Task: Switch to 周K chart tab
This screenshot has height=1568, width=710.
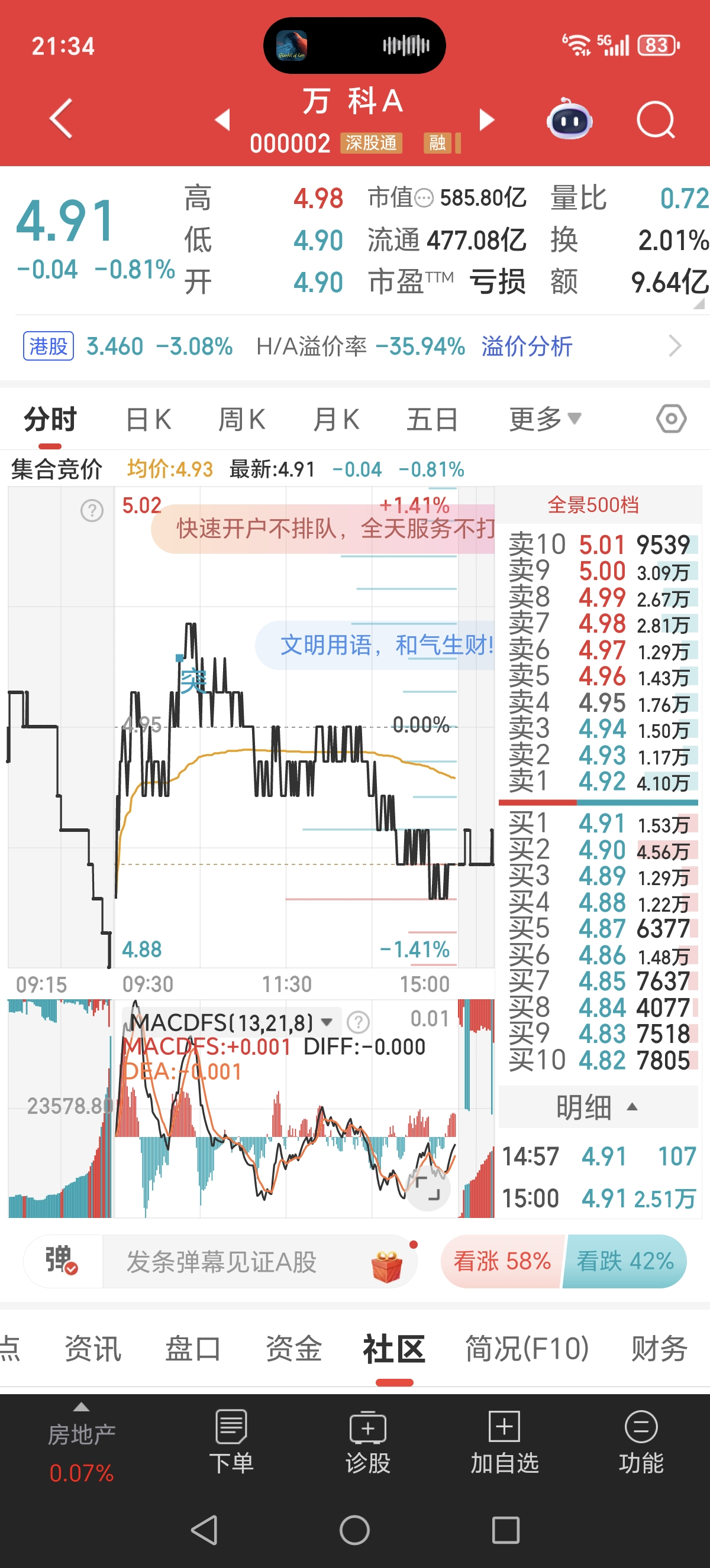Action: click(242, 420)
